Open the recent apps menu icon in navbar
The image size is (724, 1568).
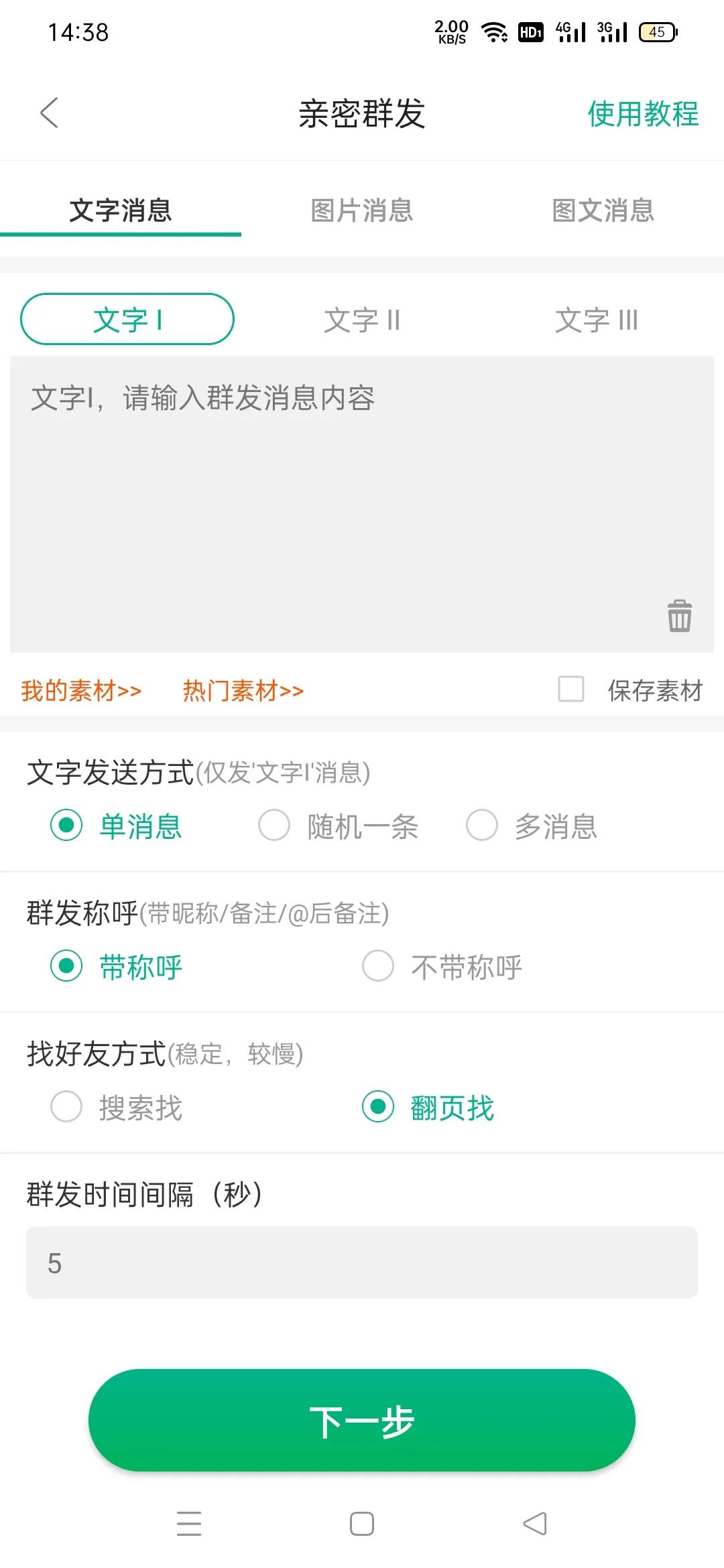tap(190, 1524)
